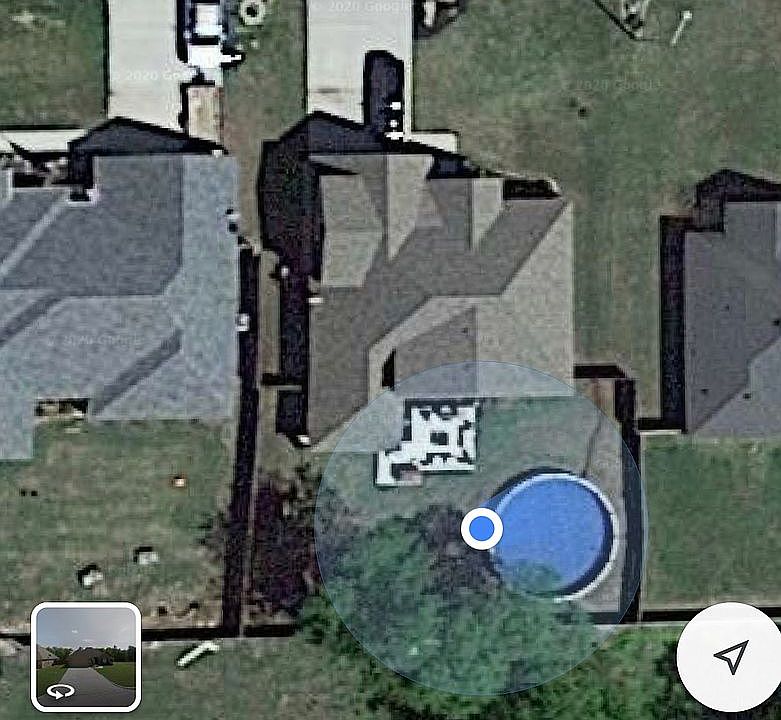
Task: Tap the navigation arrow location button
Action: click(731, 657)
